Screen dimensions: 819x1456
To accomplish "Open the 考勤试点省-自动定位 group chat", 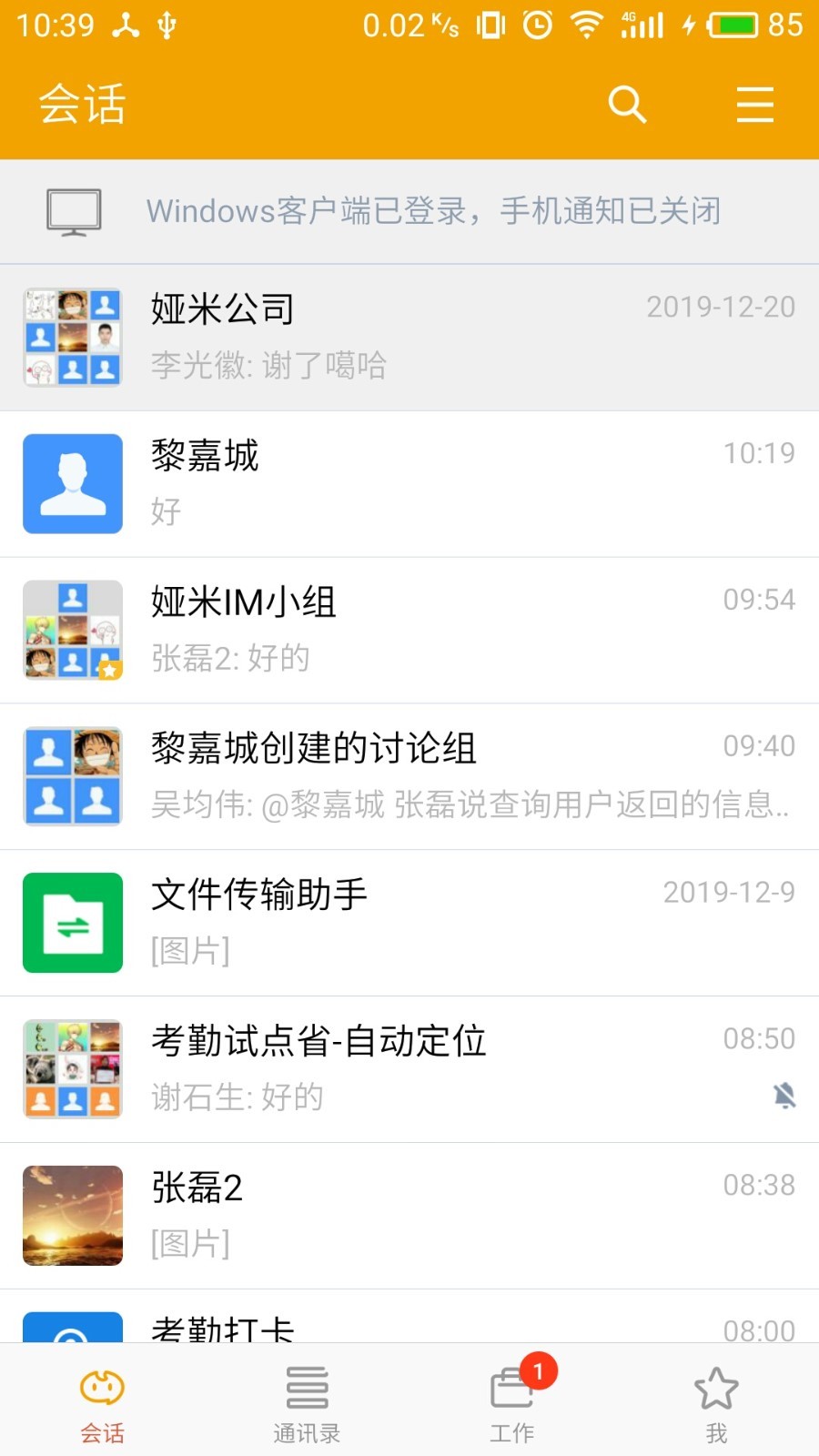I will click(409, 1069).
